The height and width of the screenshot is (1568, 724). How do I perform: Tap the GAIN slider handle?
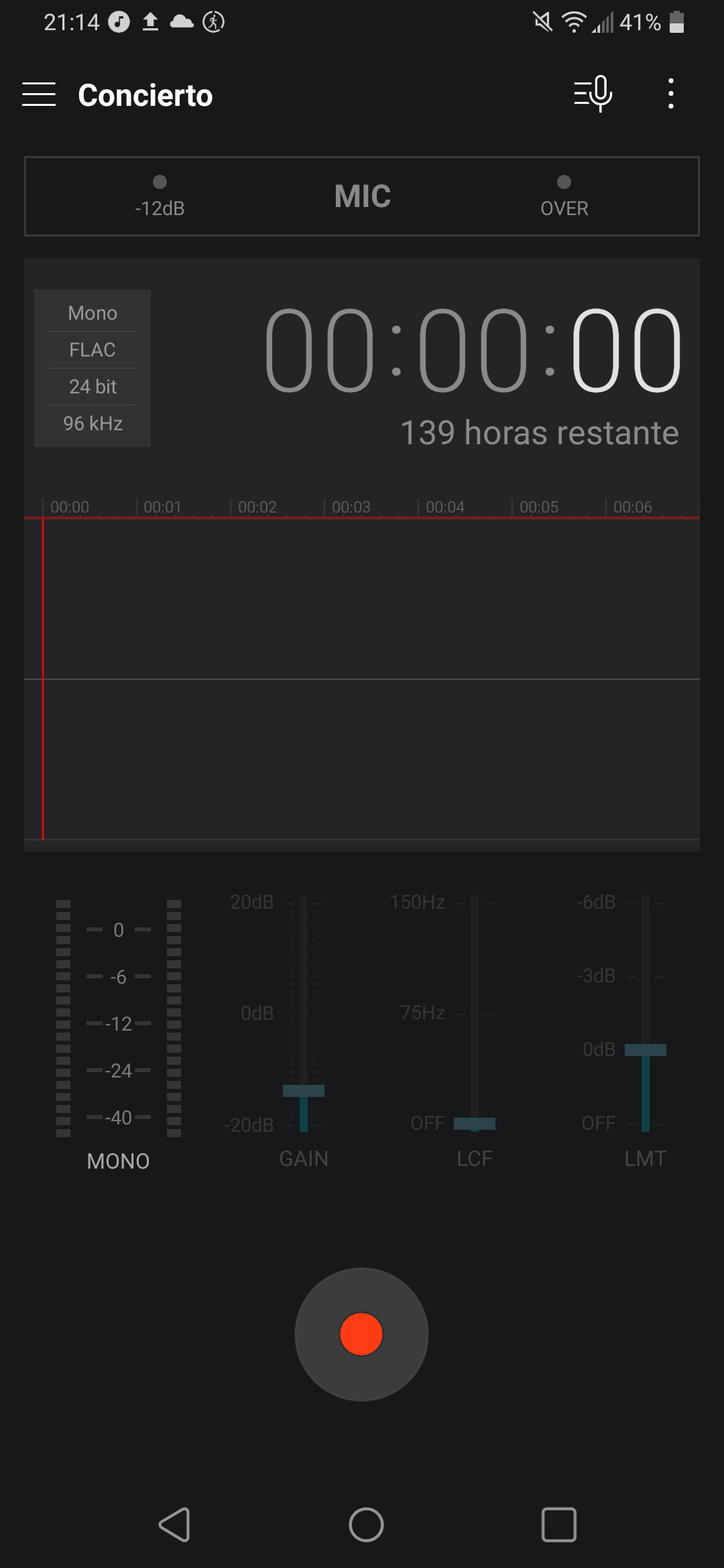pos(304,1091)
